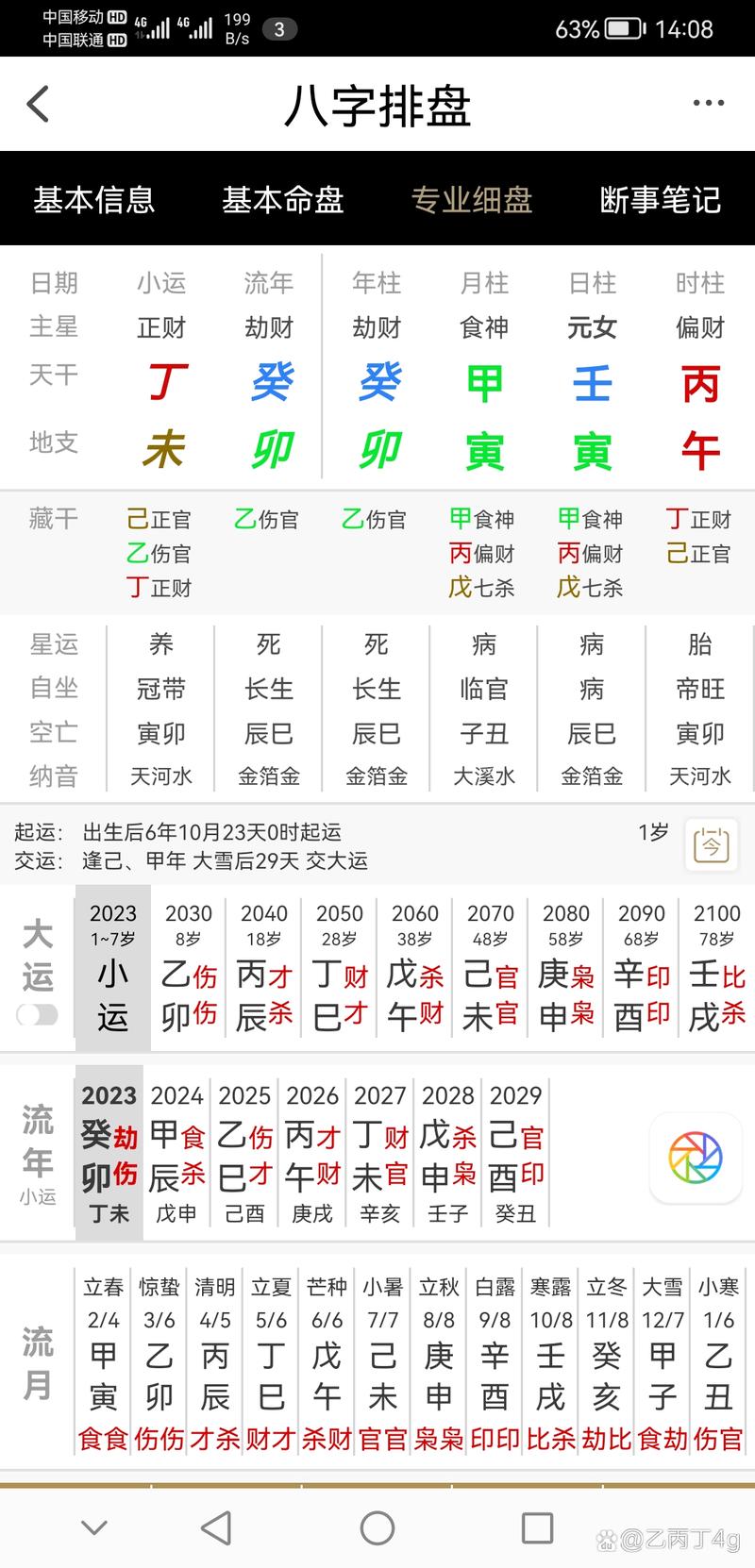Open the recent apps overview
755x1568 pixels.
pyautogui.click(x=537, y=1527)
